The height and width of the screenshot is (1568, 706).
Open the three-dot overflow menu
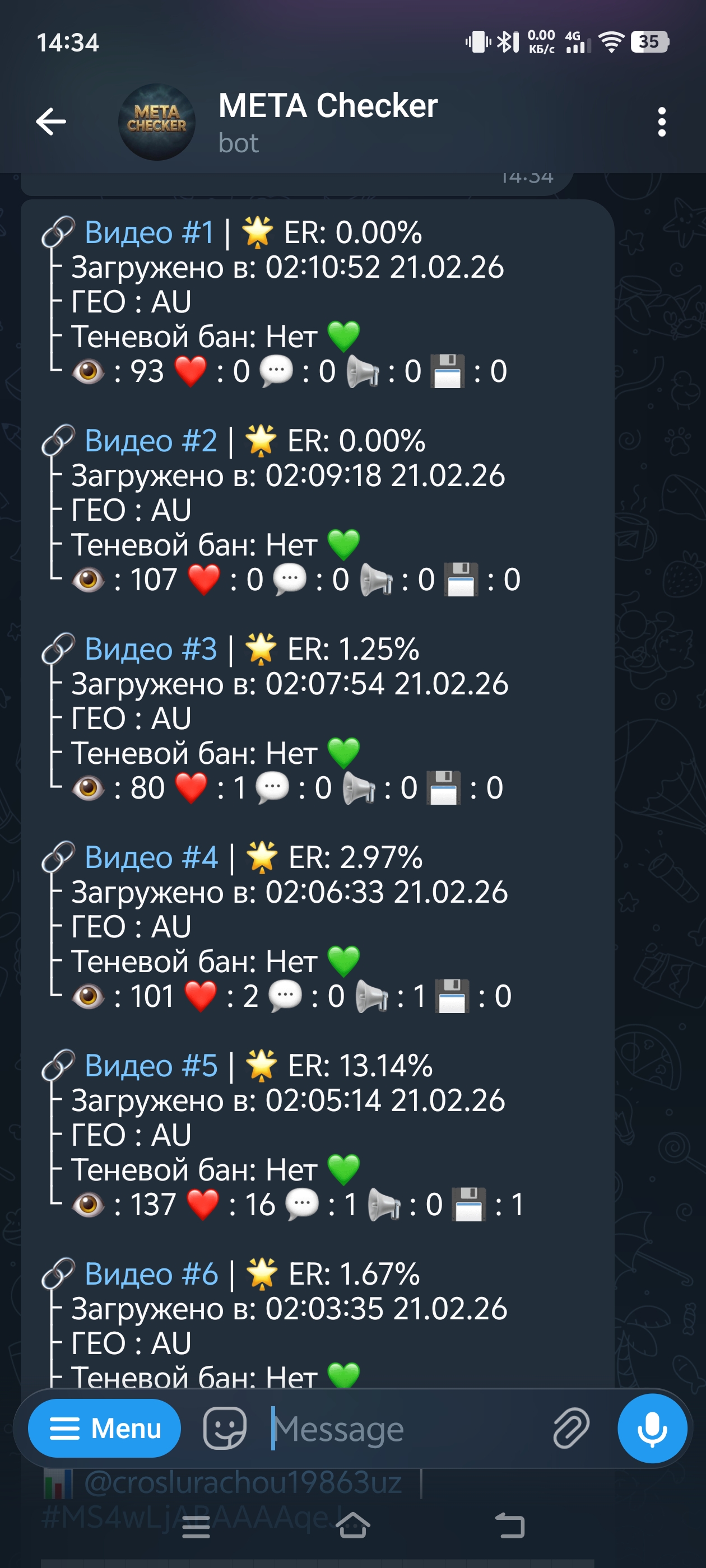pyautogui.click(x=662, y=122)
